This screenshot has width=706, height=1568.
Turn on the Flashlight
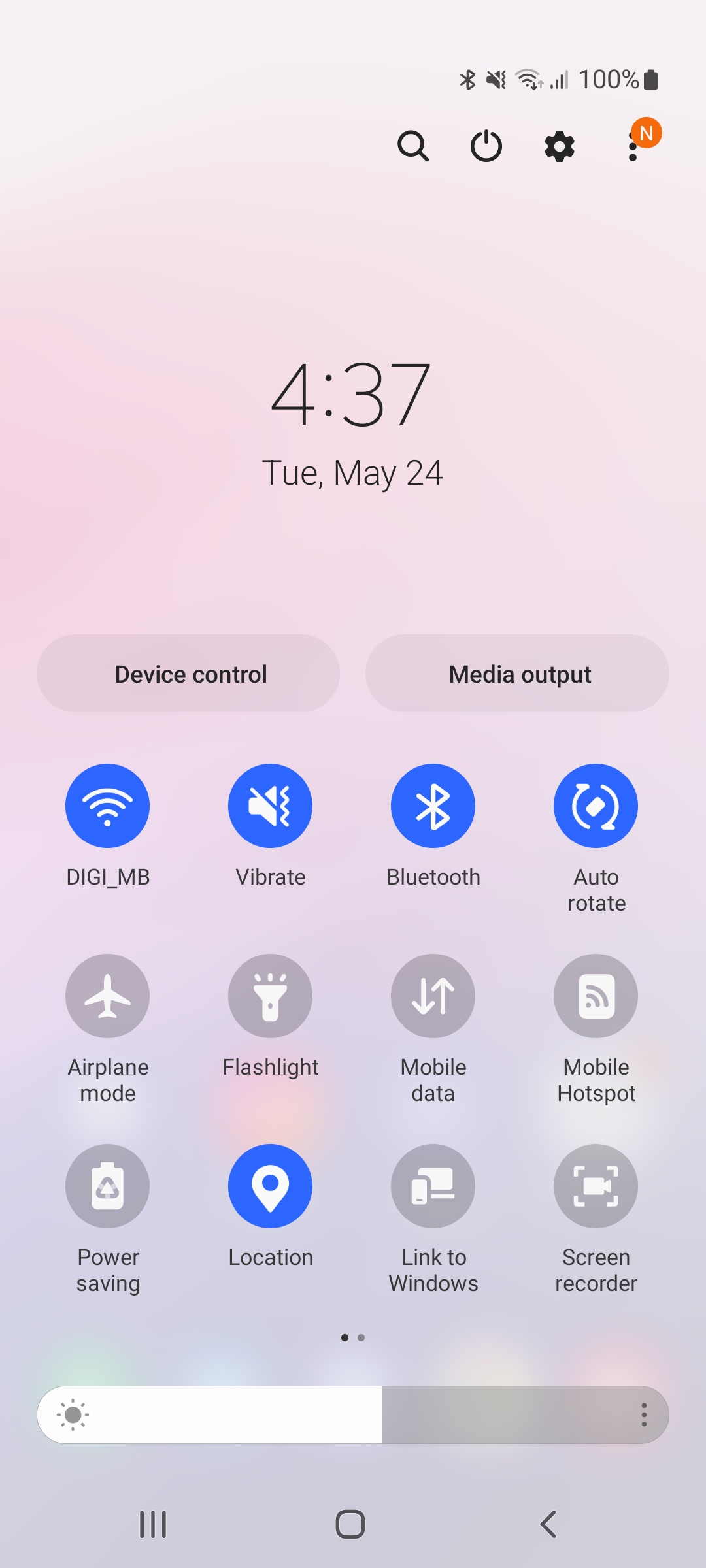271,996
